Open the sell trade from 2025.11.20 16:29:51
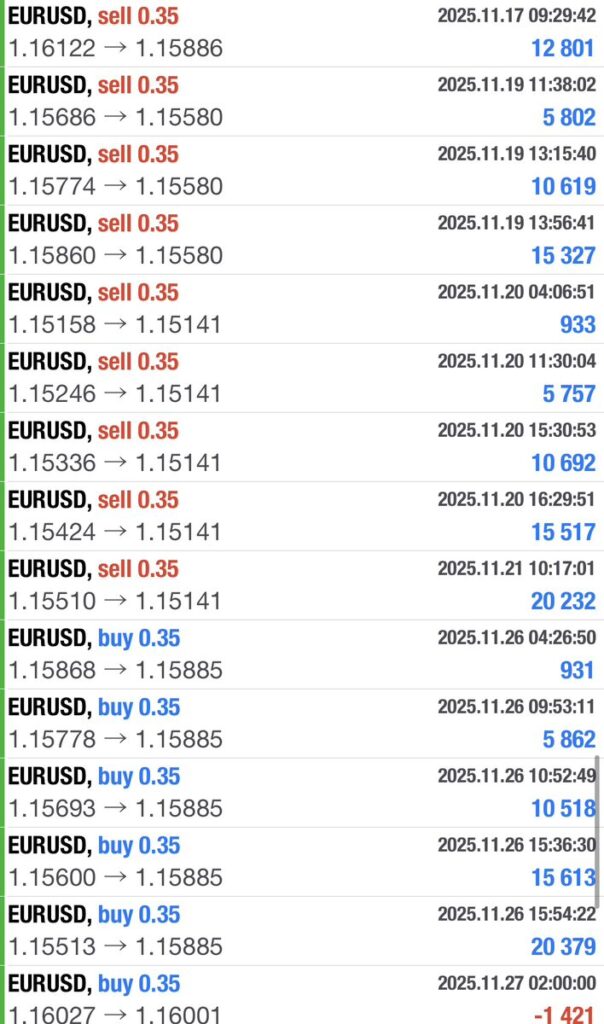Image resolution: width=604 pixels, height=1024 pixels. [302, 515]
